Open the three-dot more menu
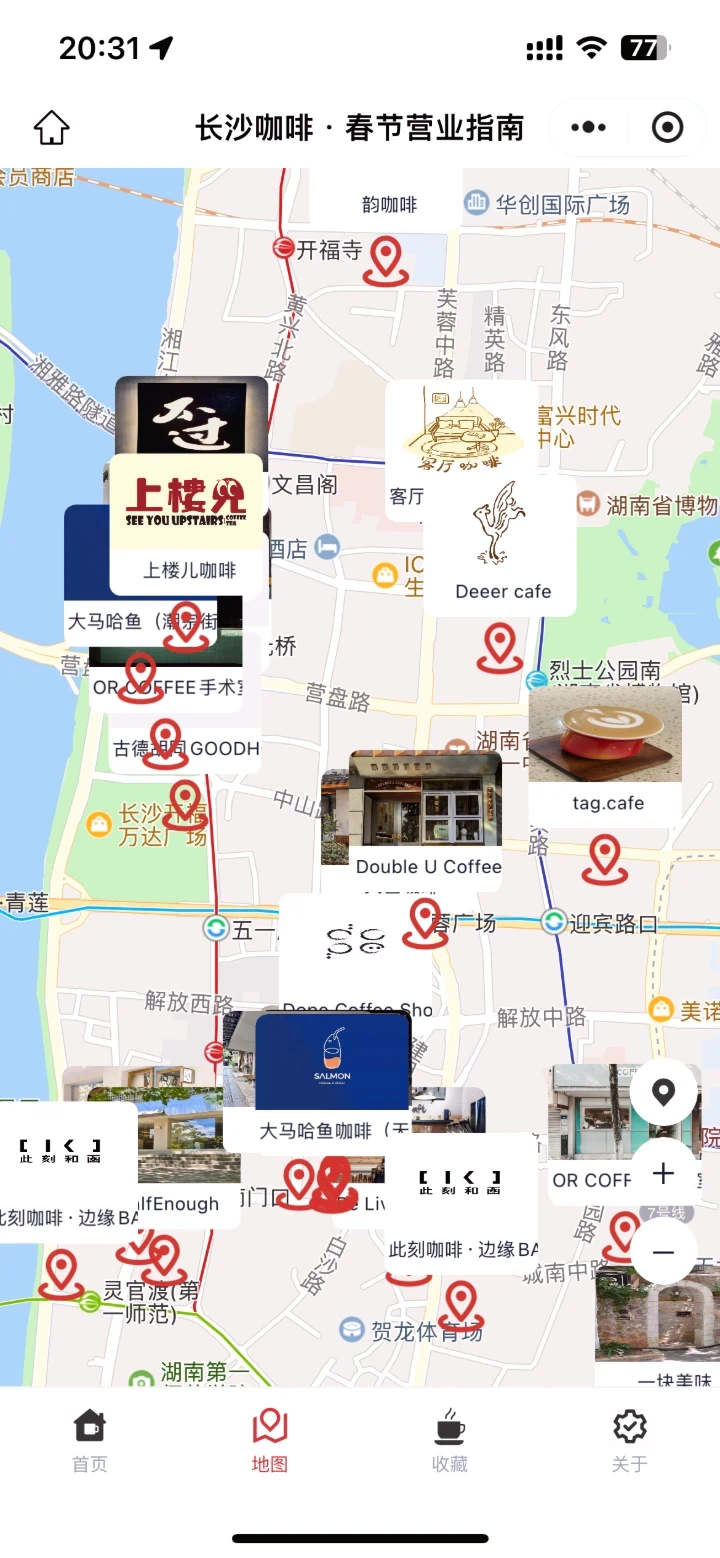720x1558 pixels. [x=588, y=128]
